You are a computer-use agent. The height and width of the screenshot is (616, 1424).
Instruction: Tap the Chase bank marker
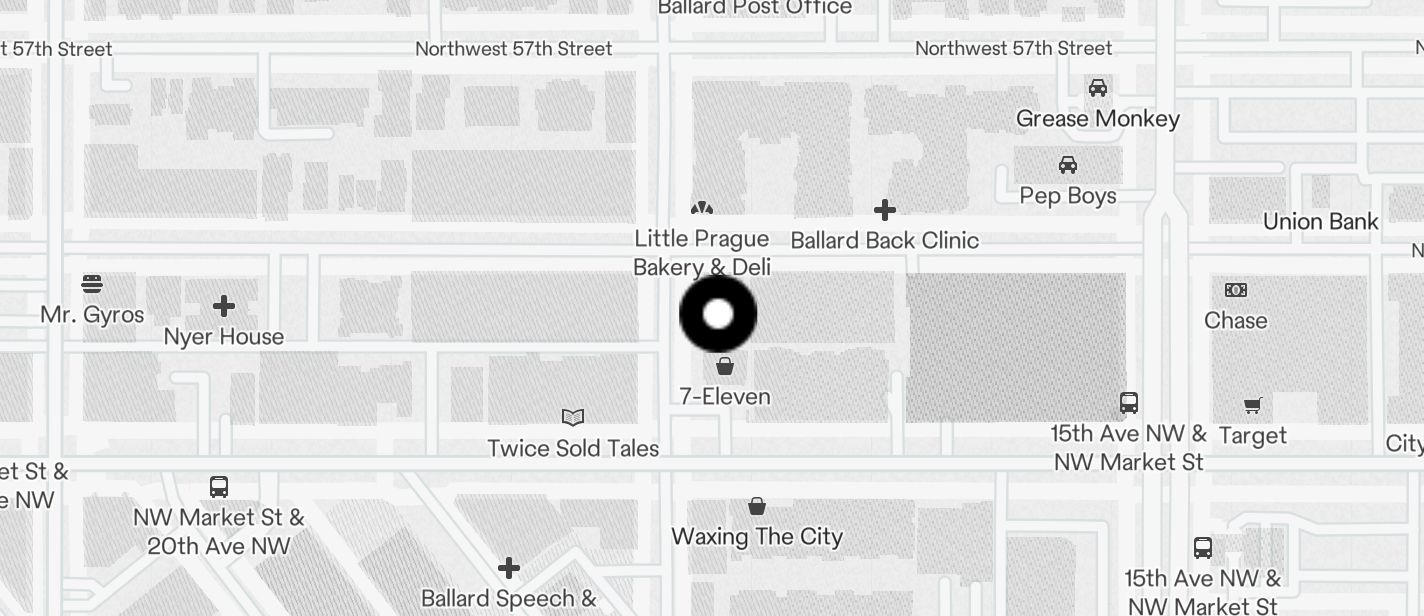pos(1236,291)
